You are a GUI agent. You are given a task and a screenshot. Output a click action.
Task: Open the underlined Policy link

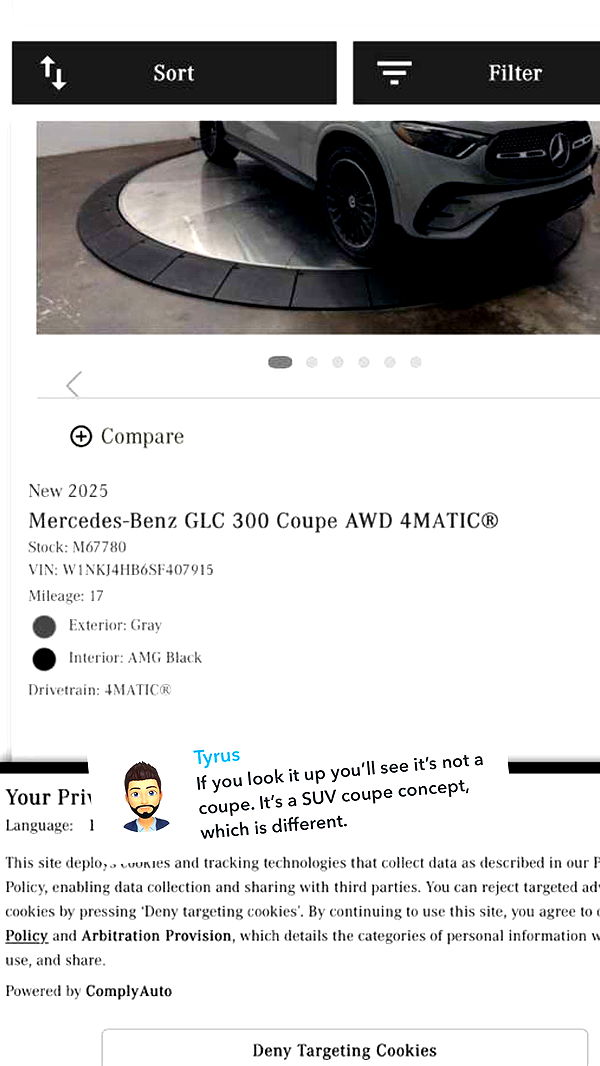pyautogui.click(x=26, y=936)
